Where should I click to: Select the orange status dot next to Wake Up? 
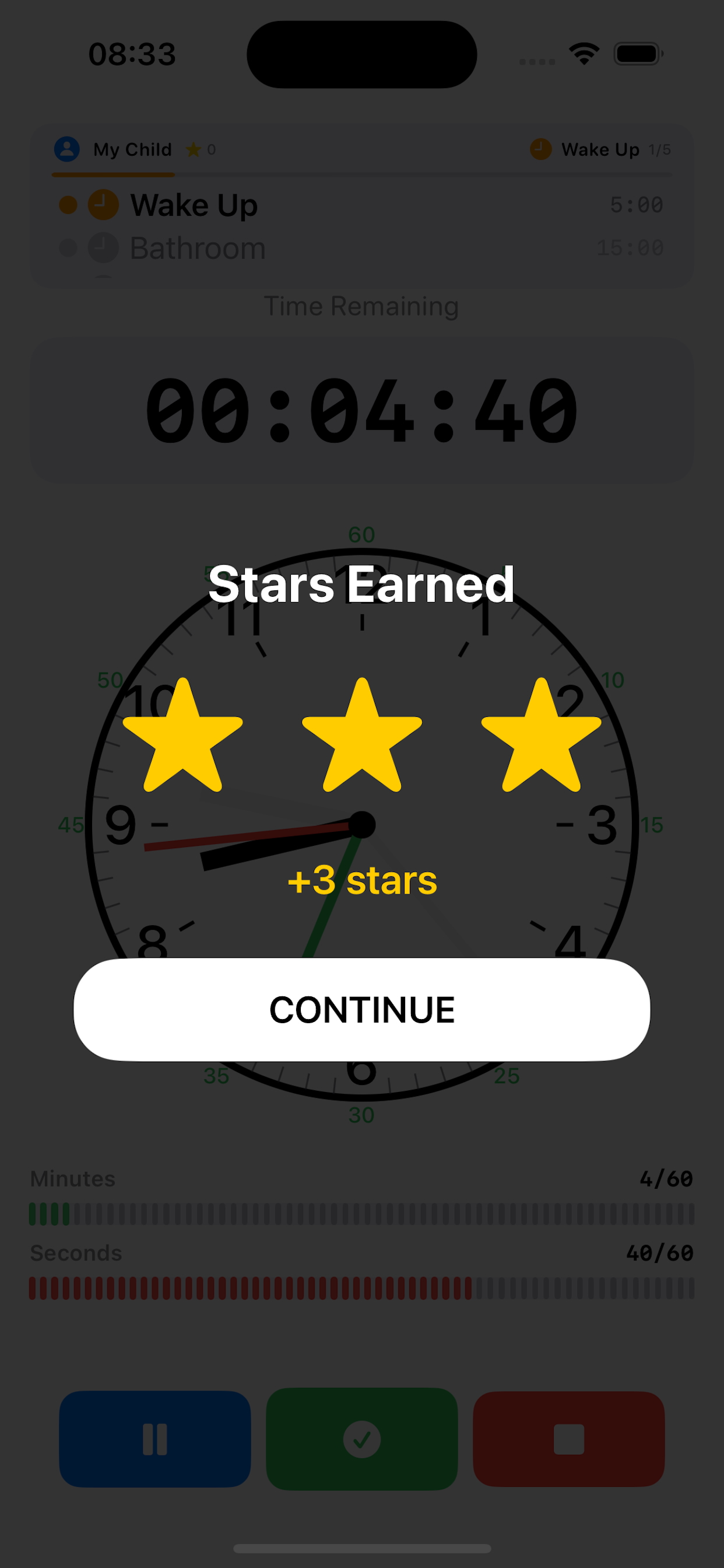point(69,205)
